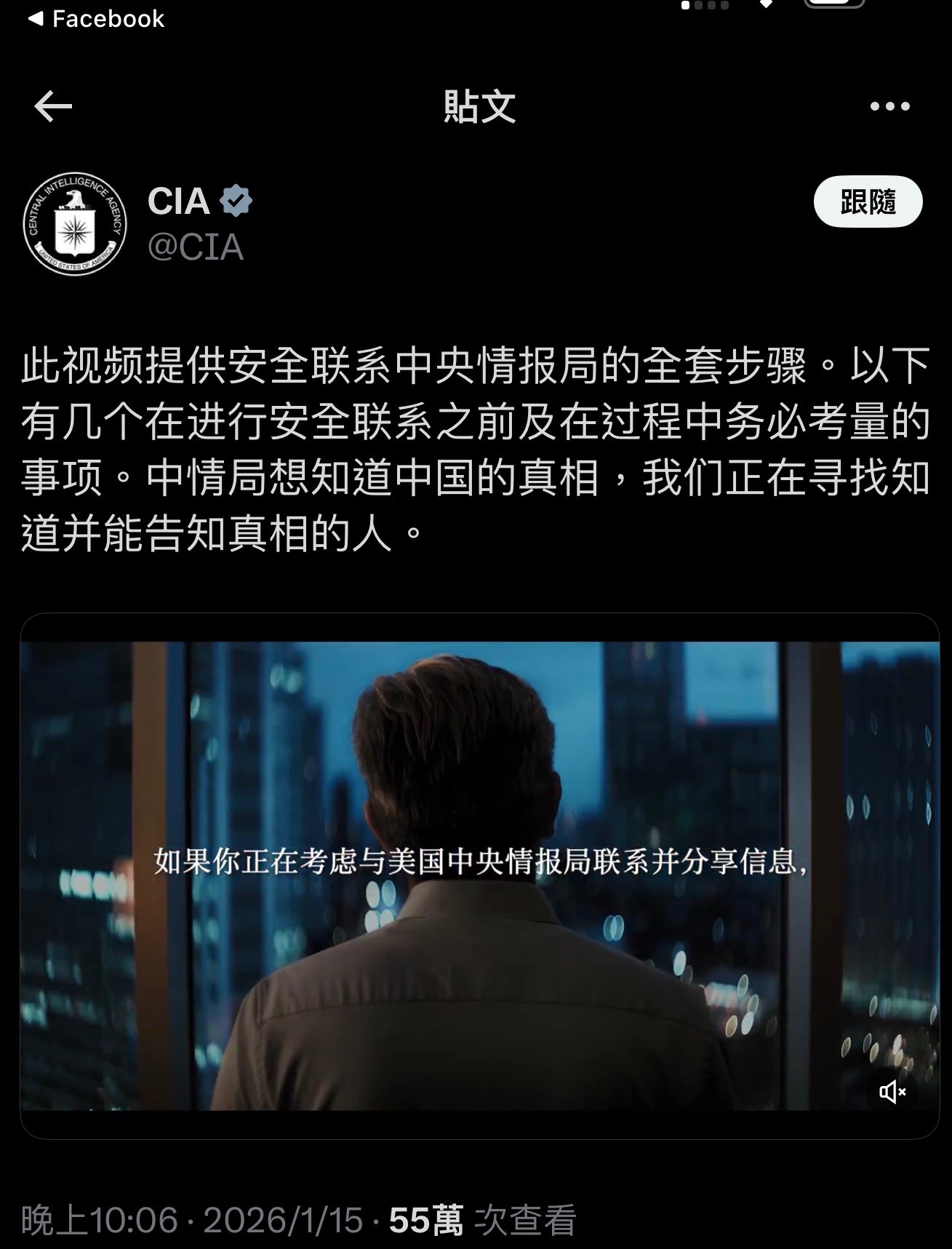Follow the CIA account with 跟隨

point(868,201)
